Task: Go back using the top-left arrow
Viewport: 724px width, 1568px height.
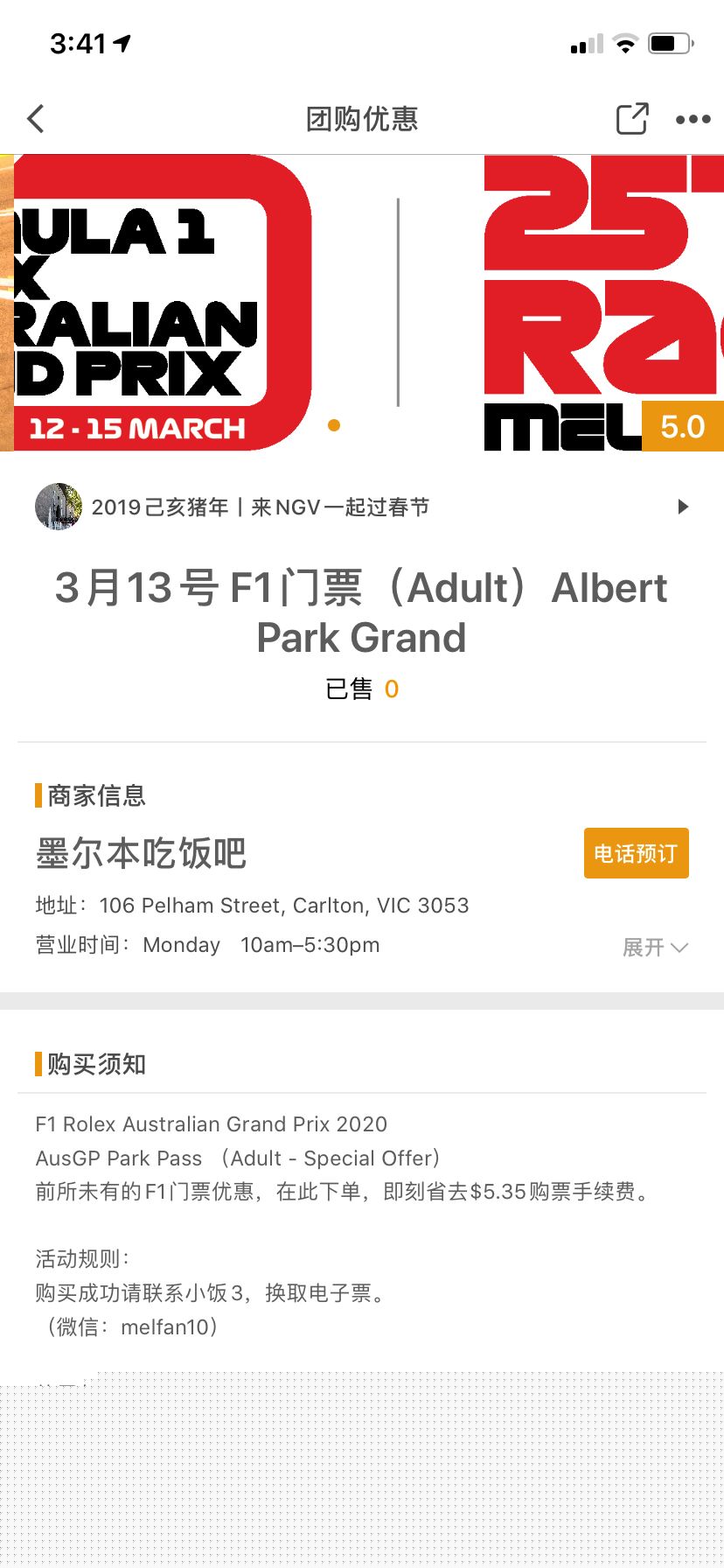Action: point(36,119)
